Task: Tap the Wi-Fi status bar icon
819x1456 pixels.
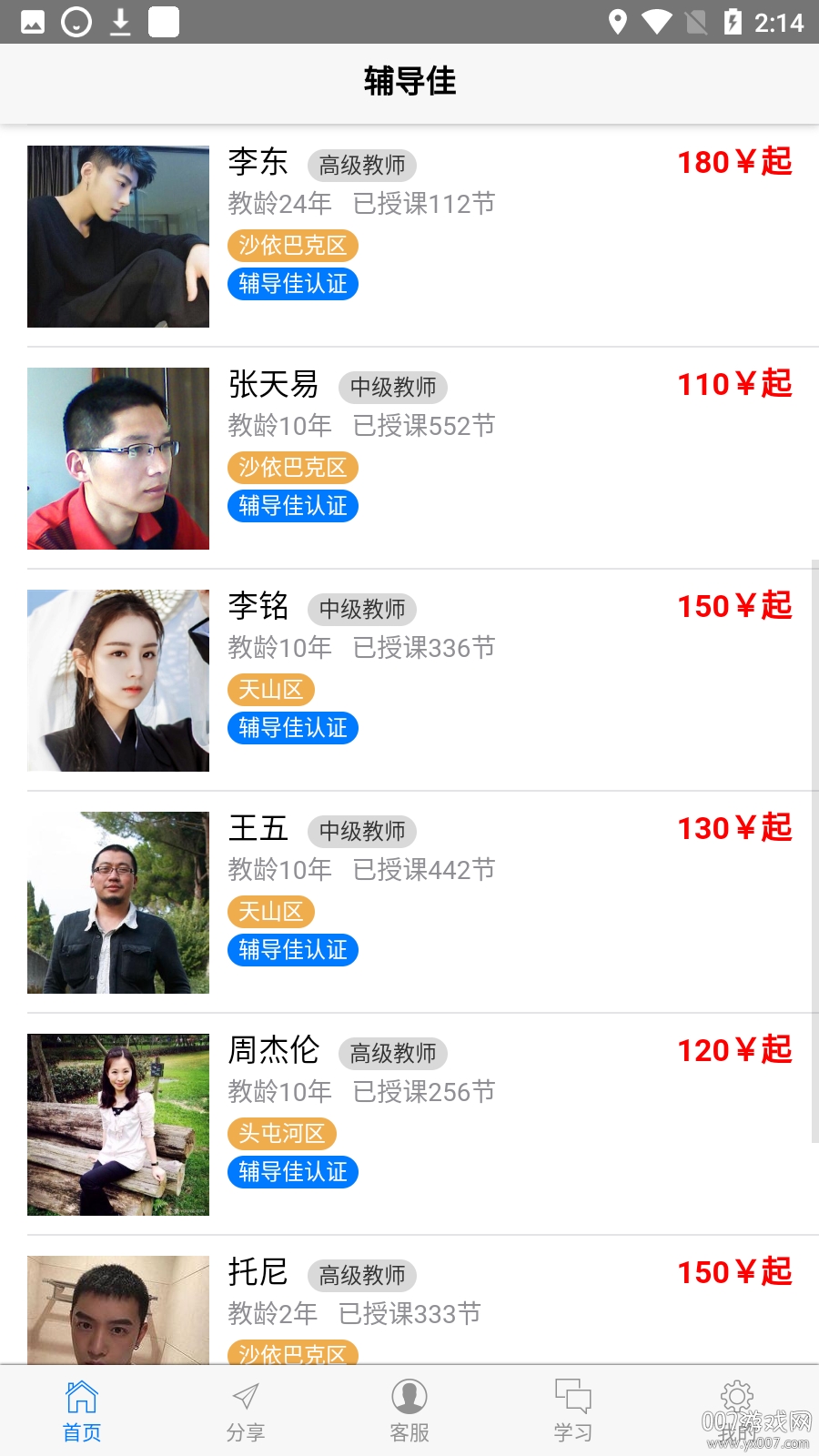Action: pos(657,24)
